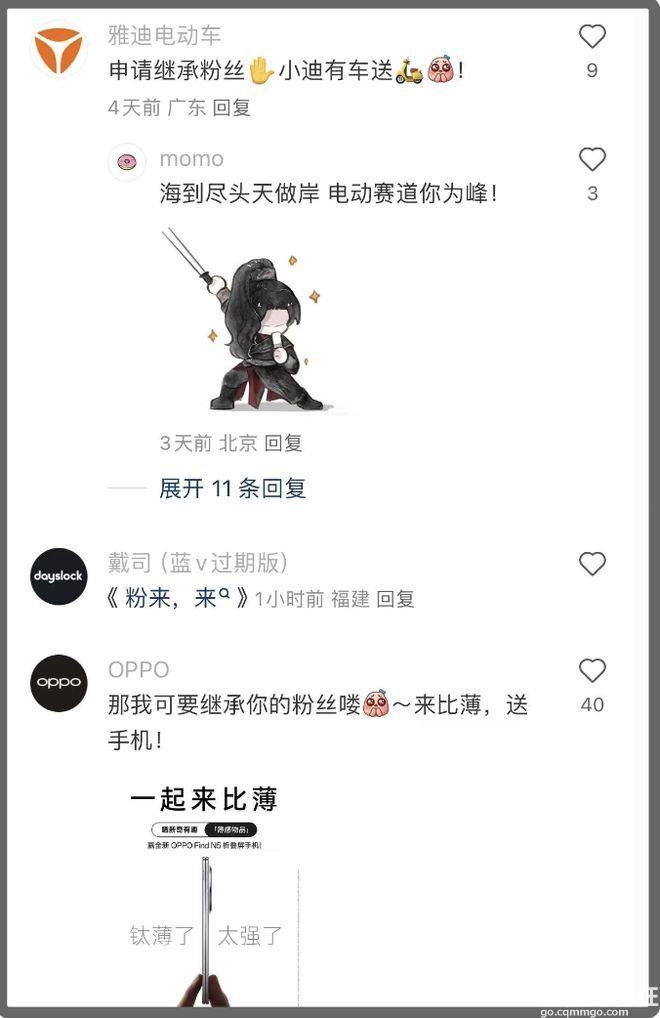The width and height of the screenshot is (660, 1018).
Task: Like the comment from 雅迪电动车
Action: (x=592, y=37)
